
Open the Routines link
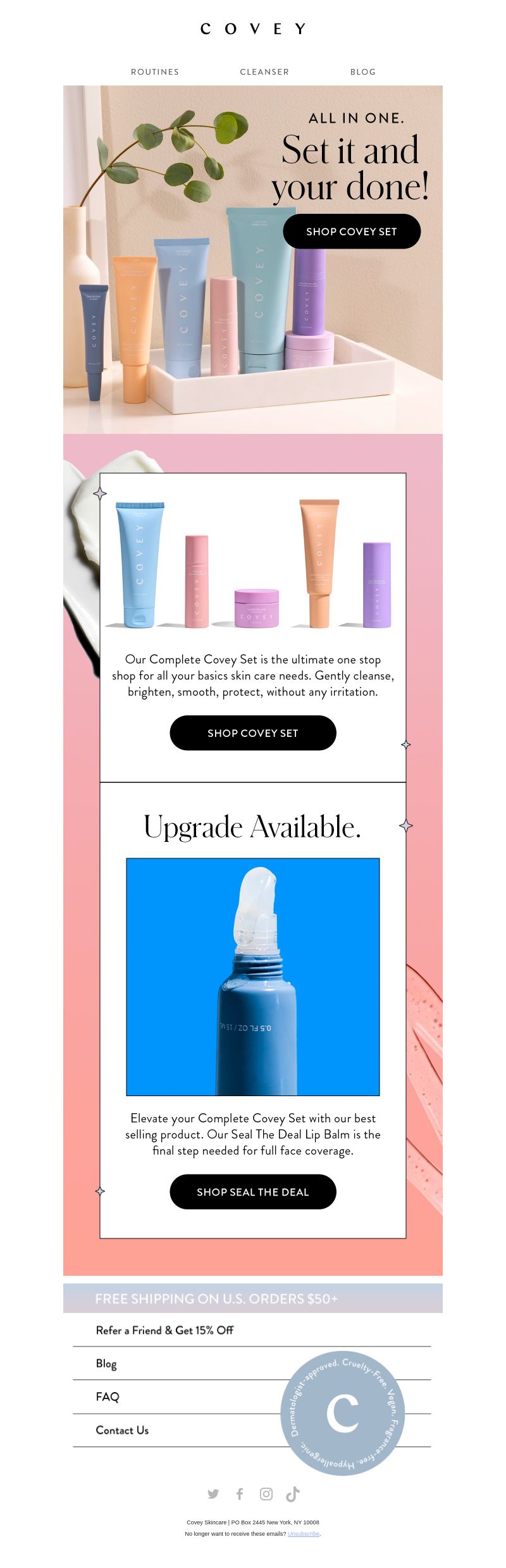point(155,72)
